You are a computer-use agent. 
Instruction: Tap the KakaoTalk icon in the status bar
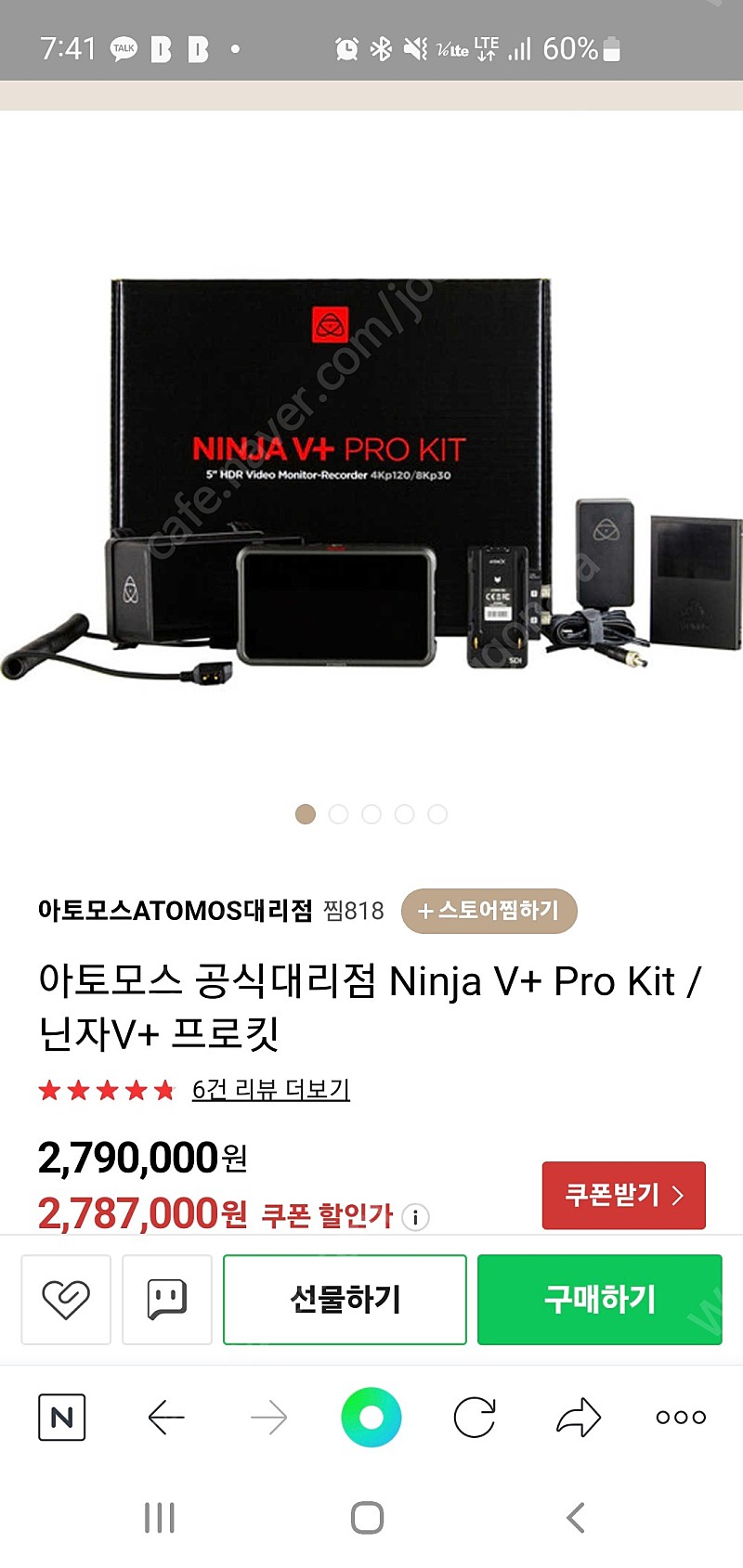coord(125,47)
